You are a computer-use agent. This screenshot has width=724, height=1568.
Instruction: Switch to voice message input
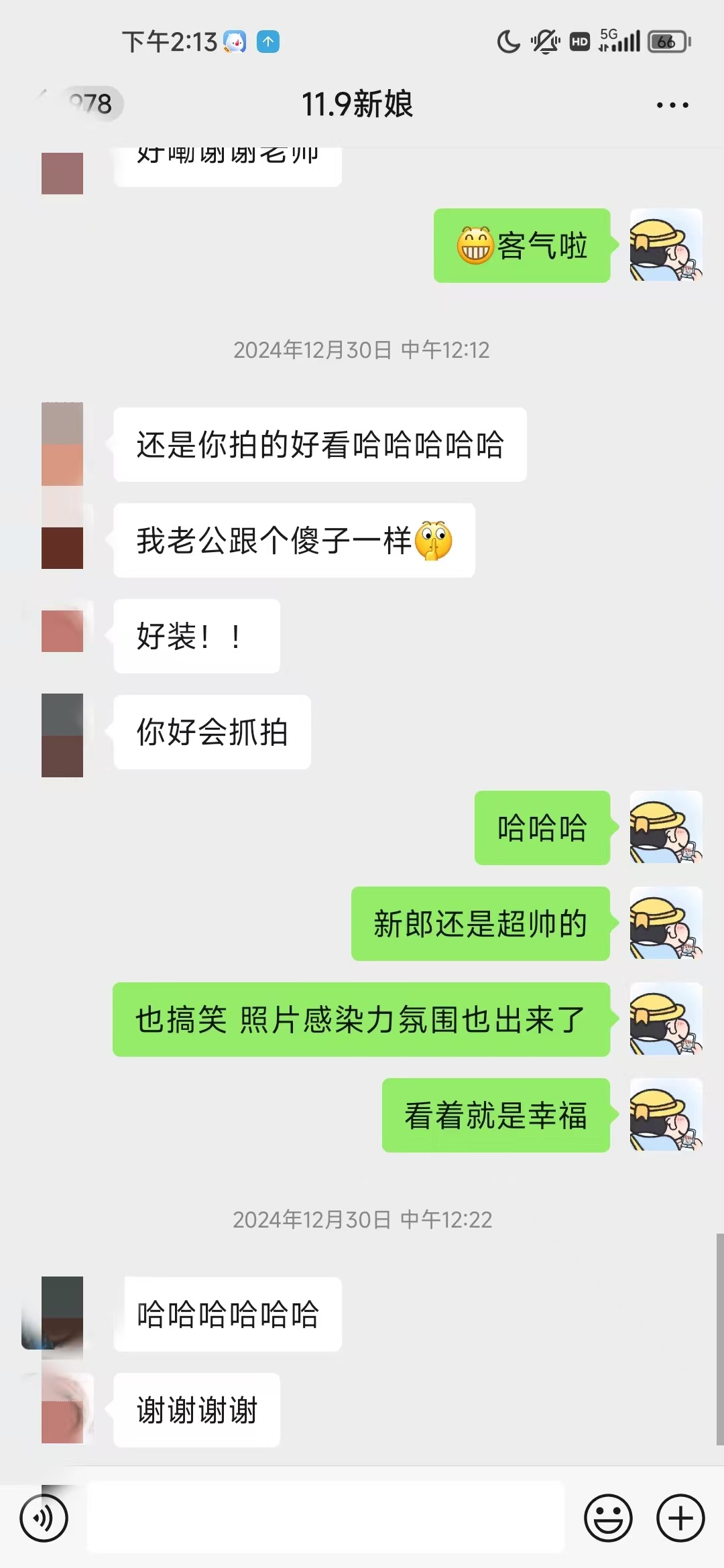[x=44, y=1518]
